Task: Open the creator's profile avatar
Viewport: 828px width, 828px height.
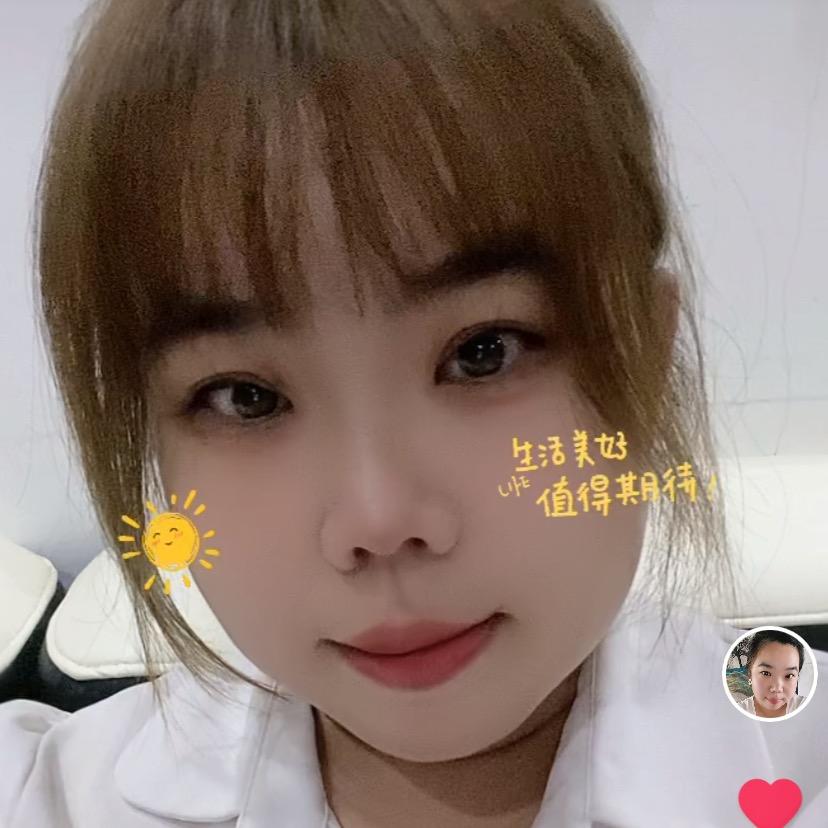Action: coord(769,674)
